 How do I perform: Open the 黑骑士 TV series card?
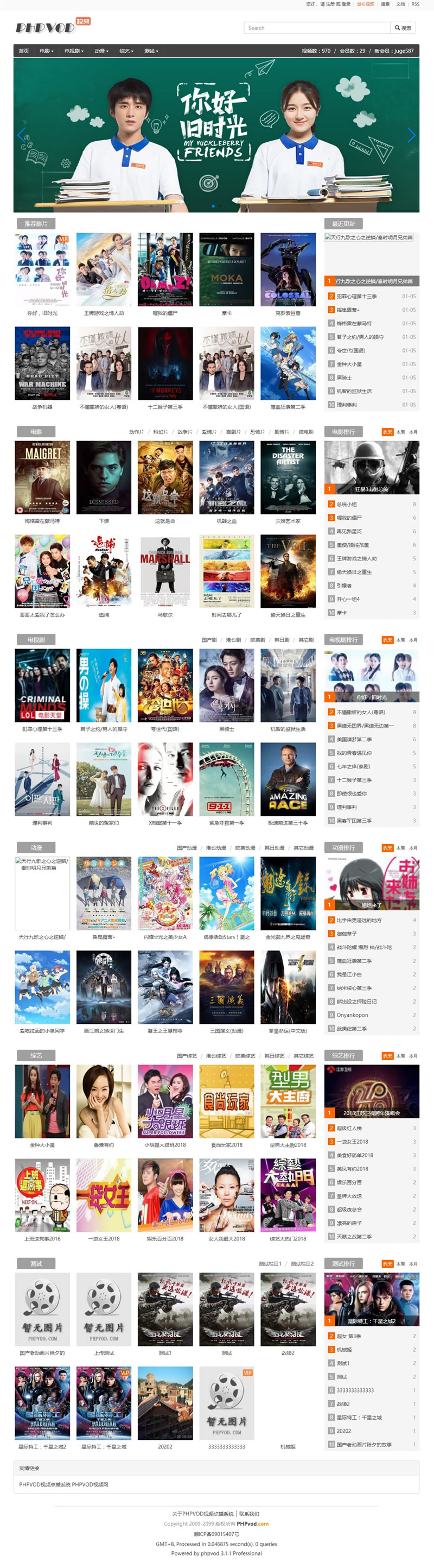[227, 685]
